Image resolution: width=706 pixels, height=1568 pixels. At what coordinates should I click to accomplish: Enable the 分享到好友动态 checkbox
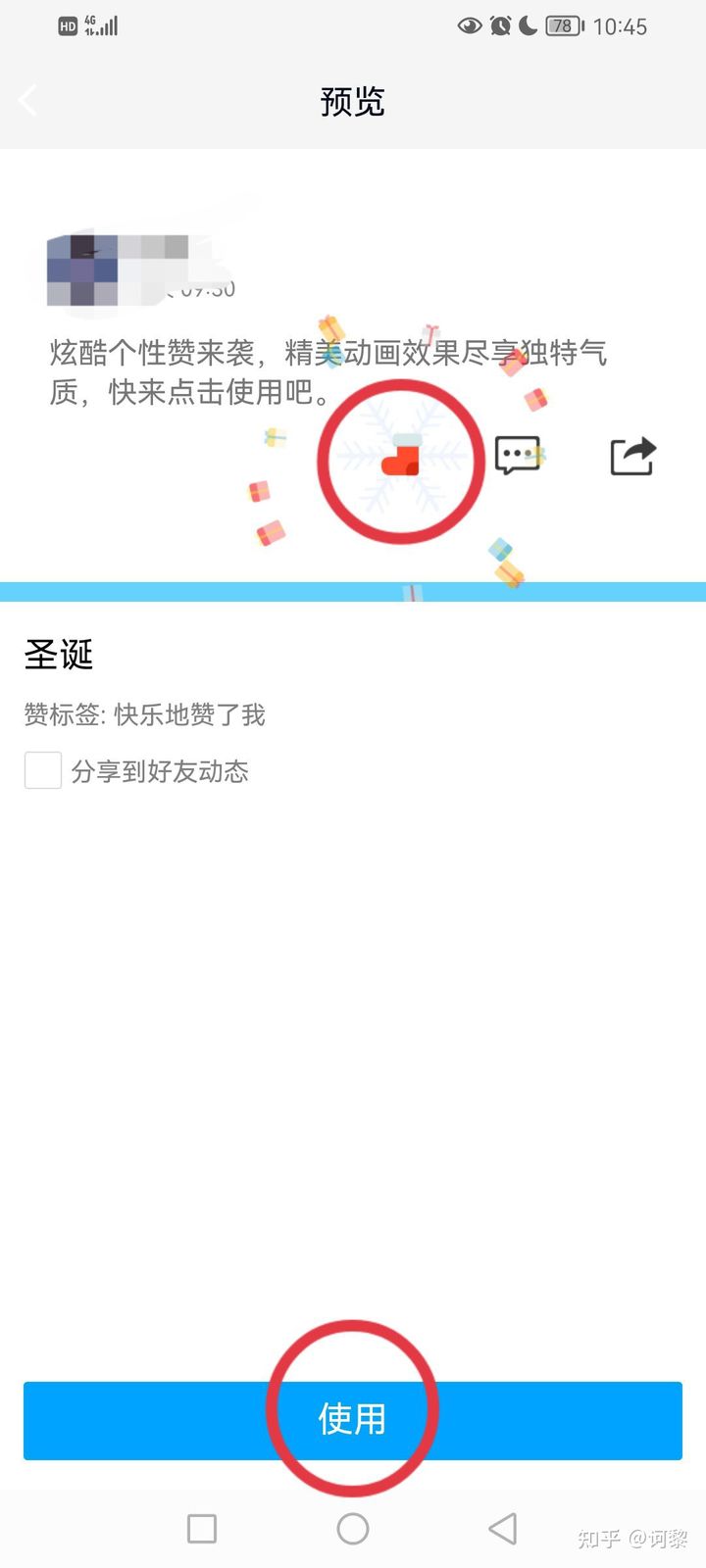42,770
